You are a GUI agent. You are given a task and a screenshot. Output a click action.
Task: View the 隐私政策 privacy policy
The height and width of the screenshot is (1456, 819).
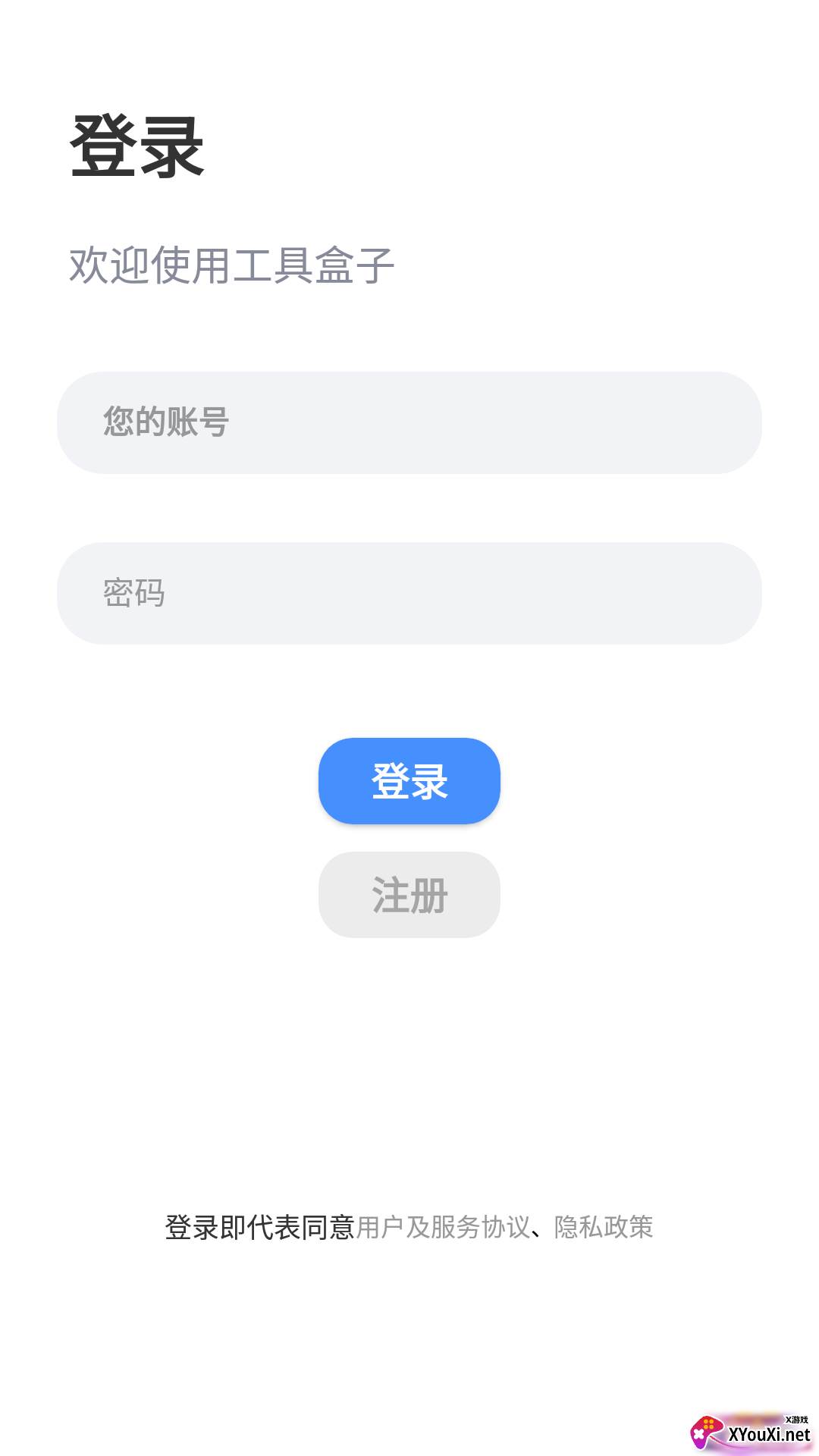[x=604, y=1227]
